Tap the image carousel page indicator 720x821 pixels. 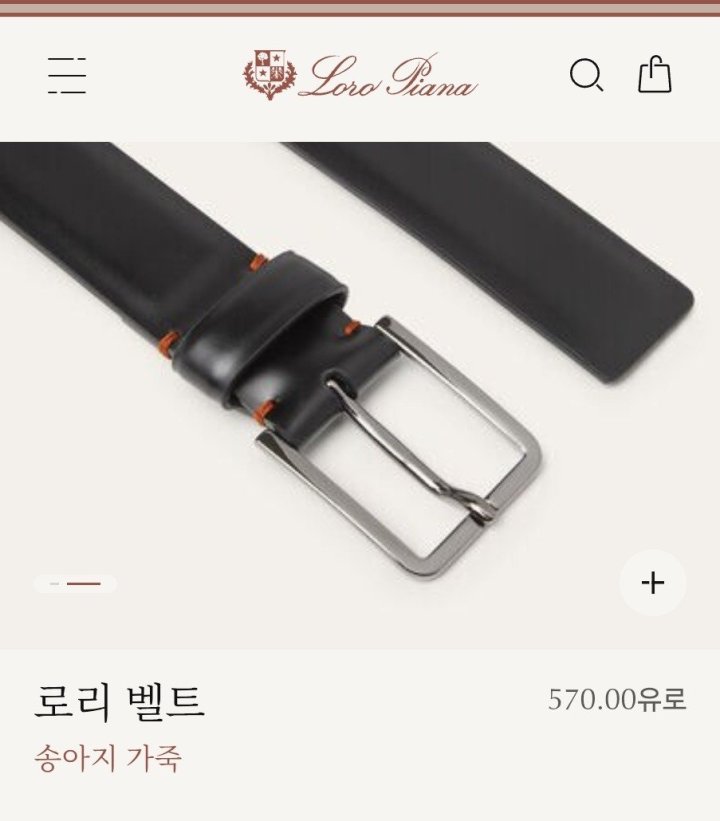point(75,584)
